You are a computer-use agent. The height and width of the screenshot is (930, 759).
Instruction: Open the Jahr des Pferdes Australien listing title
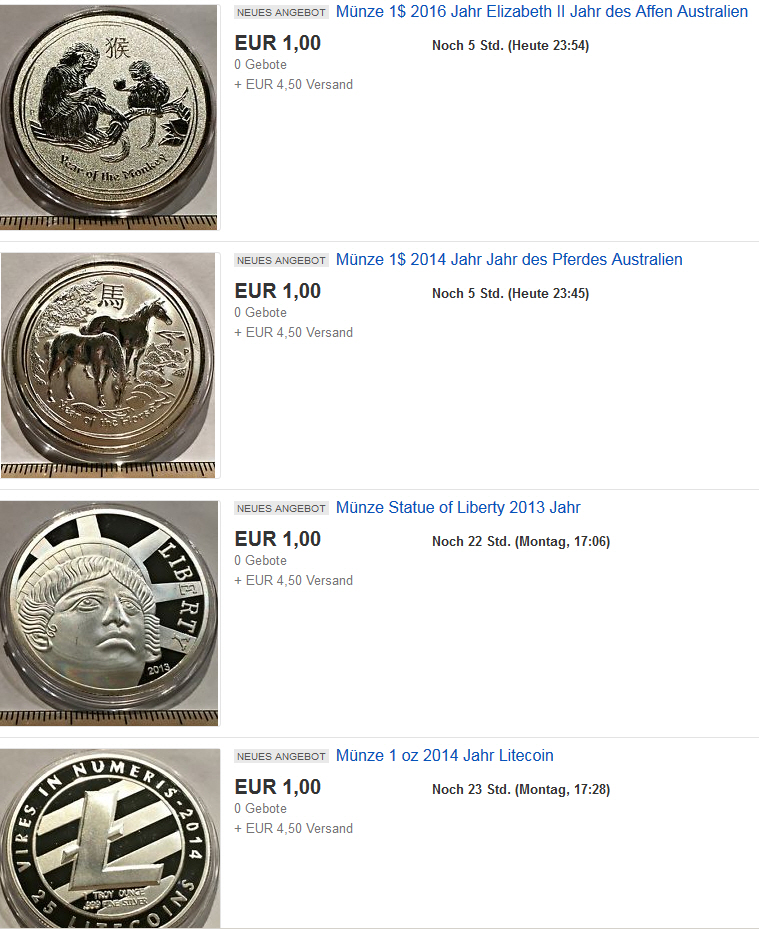pyautogui.click(x=509, y=260)
